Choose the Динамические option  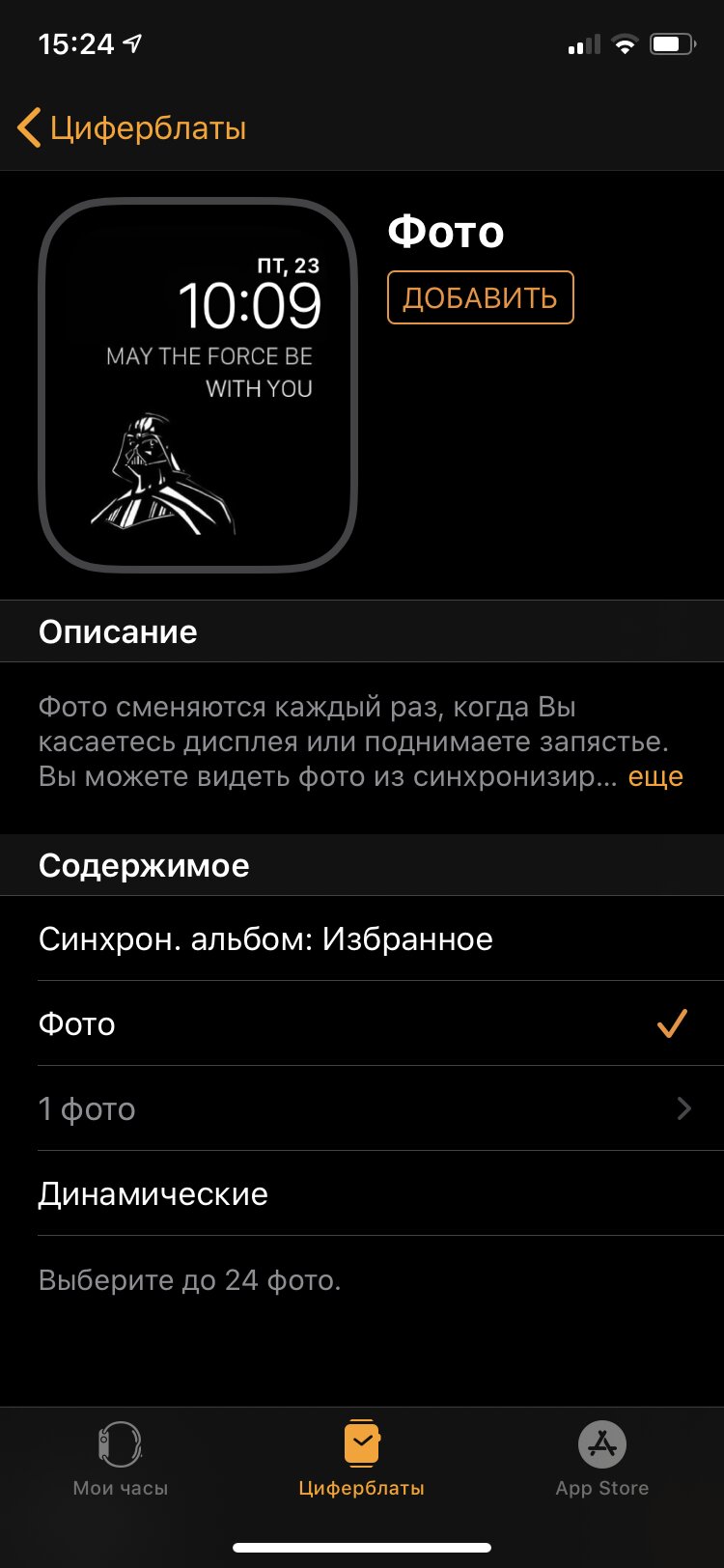tap(362, 1193)
